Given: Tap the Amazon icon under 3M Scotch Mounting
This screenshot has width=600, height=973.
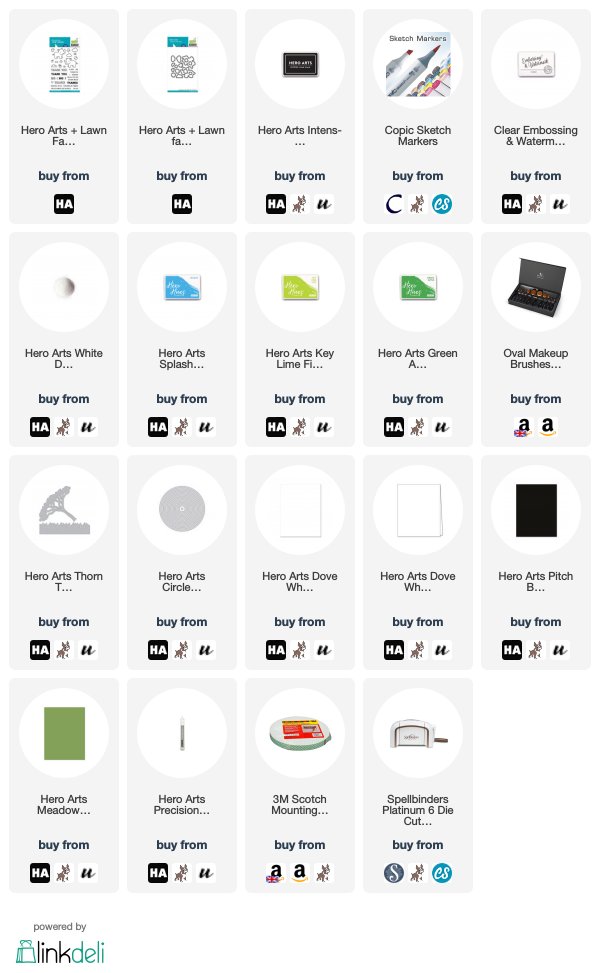Looking at the screenshot, I should (300, 873).
